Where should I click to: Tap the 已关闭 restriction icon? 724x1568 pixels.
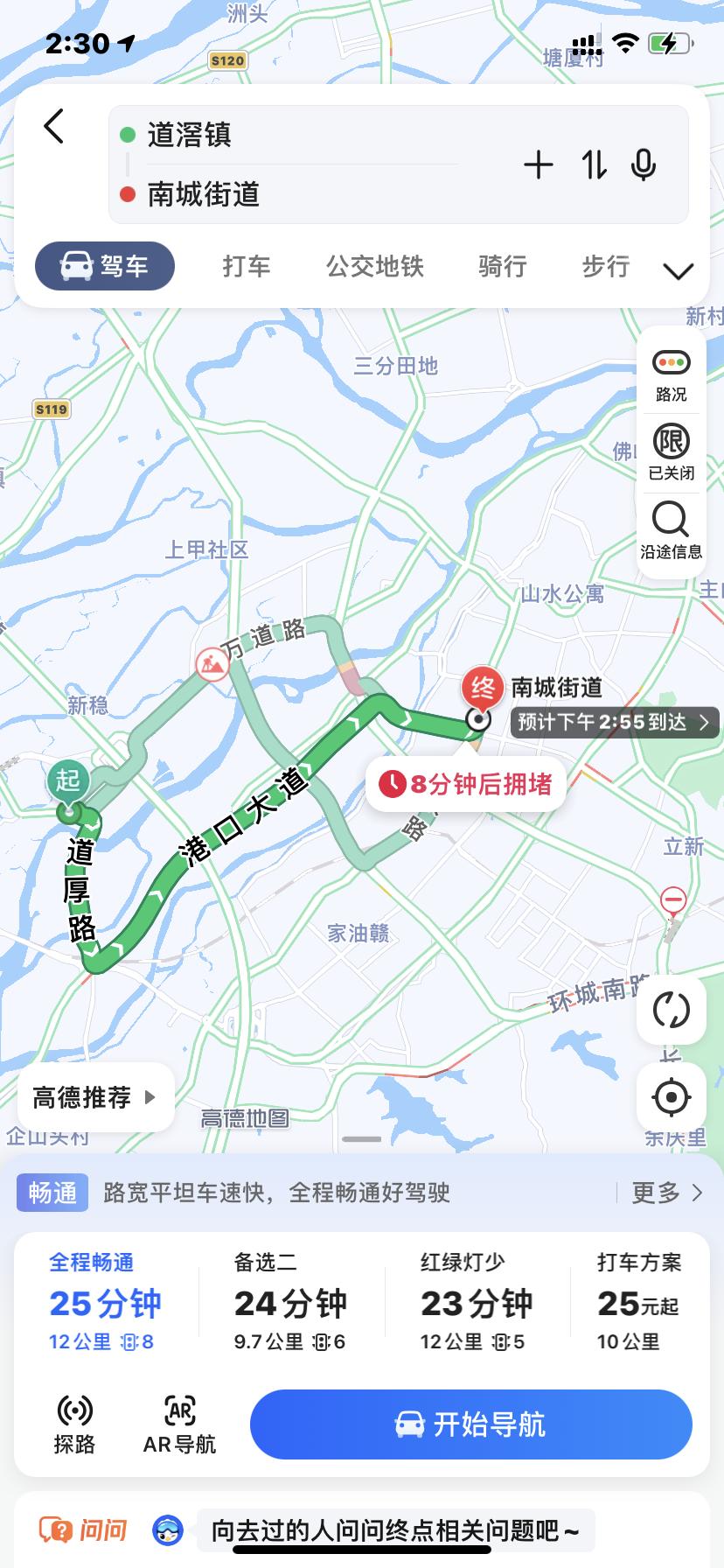point(671,450)
